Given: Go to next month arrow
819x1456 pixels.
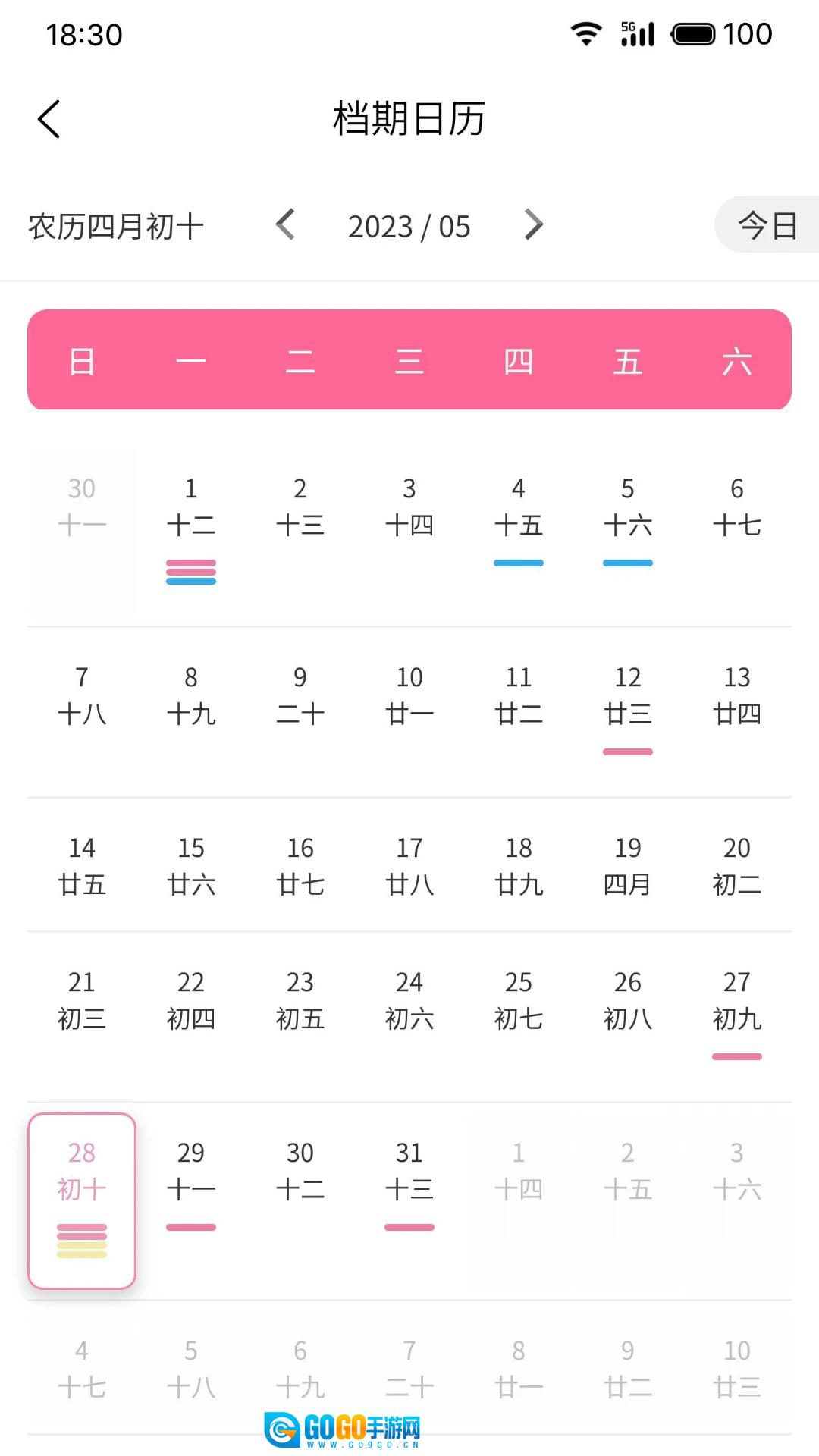Looking at the screenshot, I should [x=534, y=225].
